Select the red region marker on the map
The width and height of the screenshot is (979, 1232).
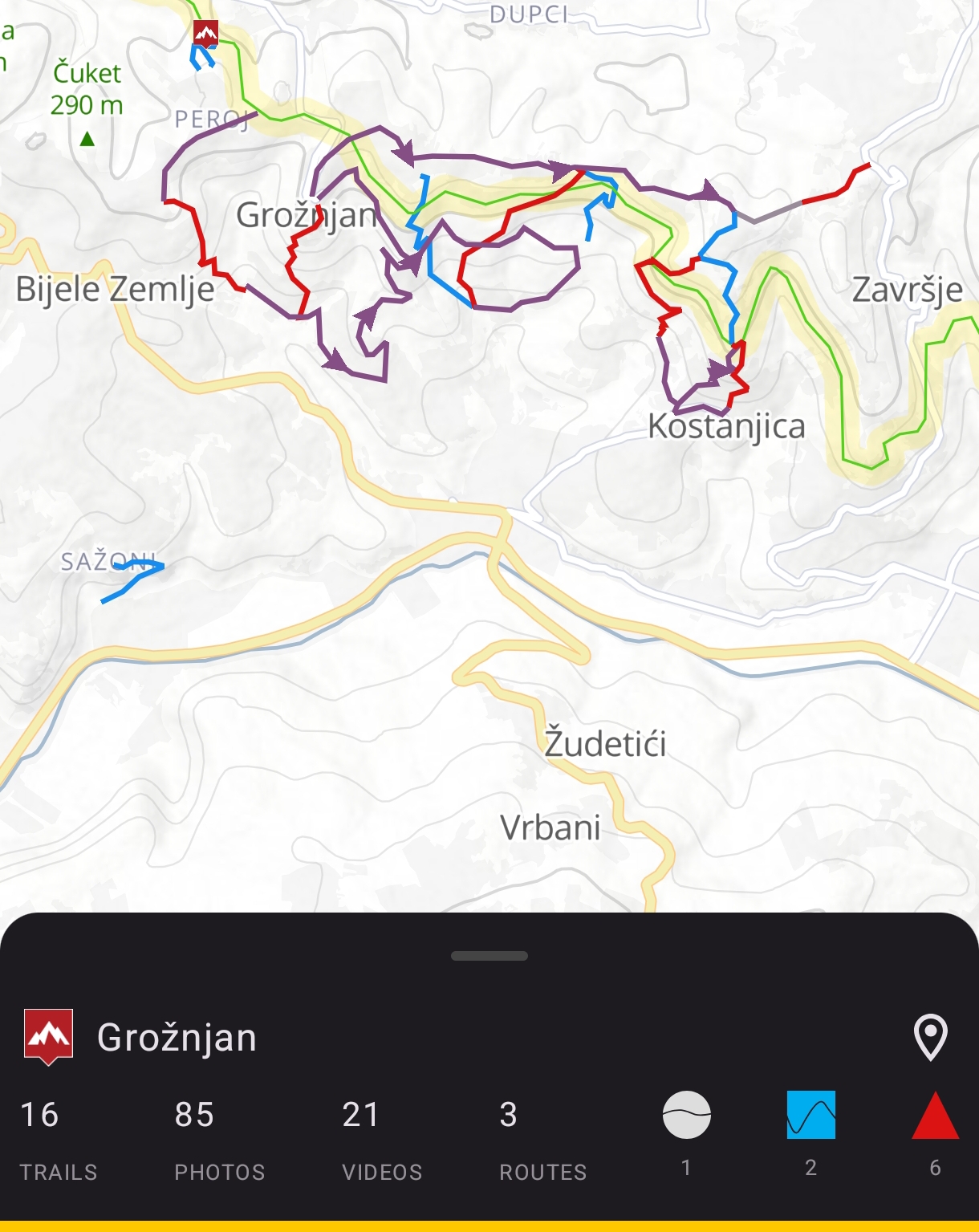(x=205, y=34)
